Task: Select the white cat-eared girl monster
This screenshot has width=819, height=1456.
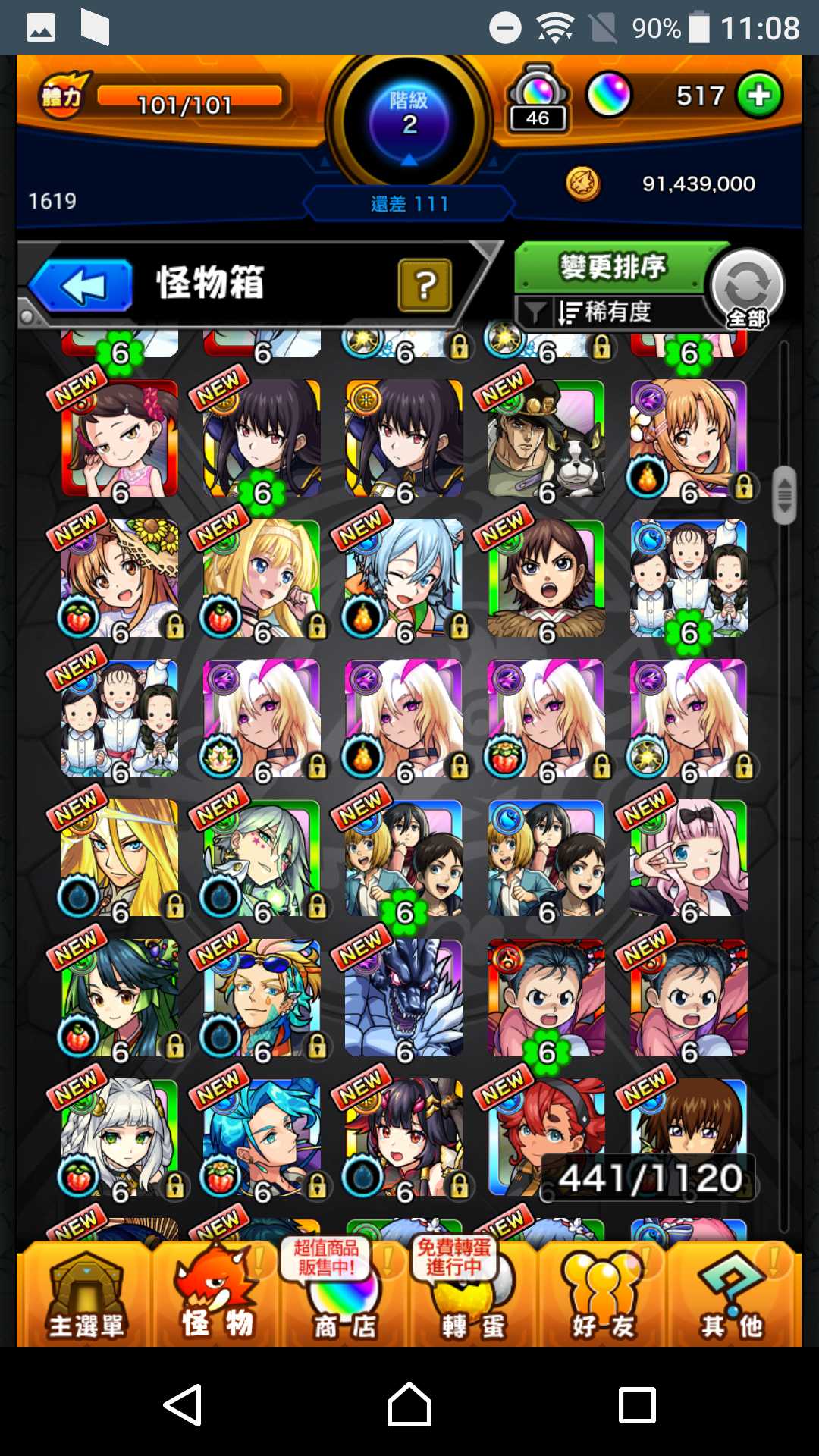Action: pyautogui.click(x=119, y=1137)
